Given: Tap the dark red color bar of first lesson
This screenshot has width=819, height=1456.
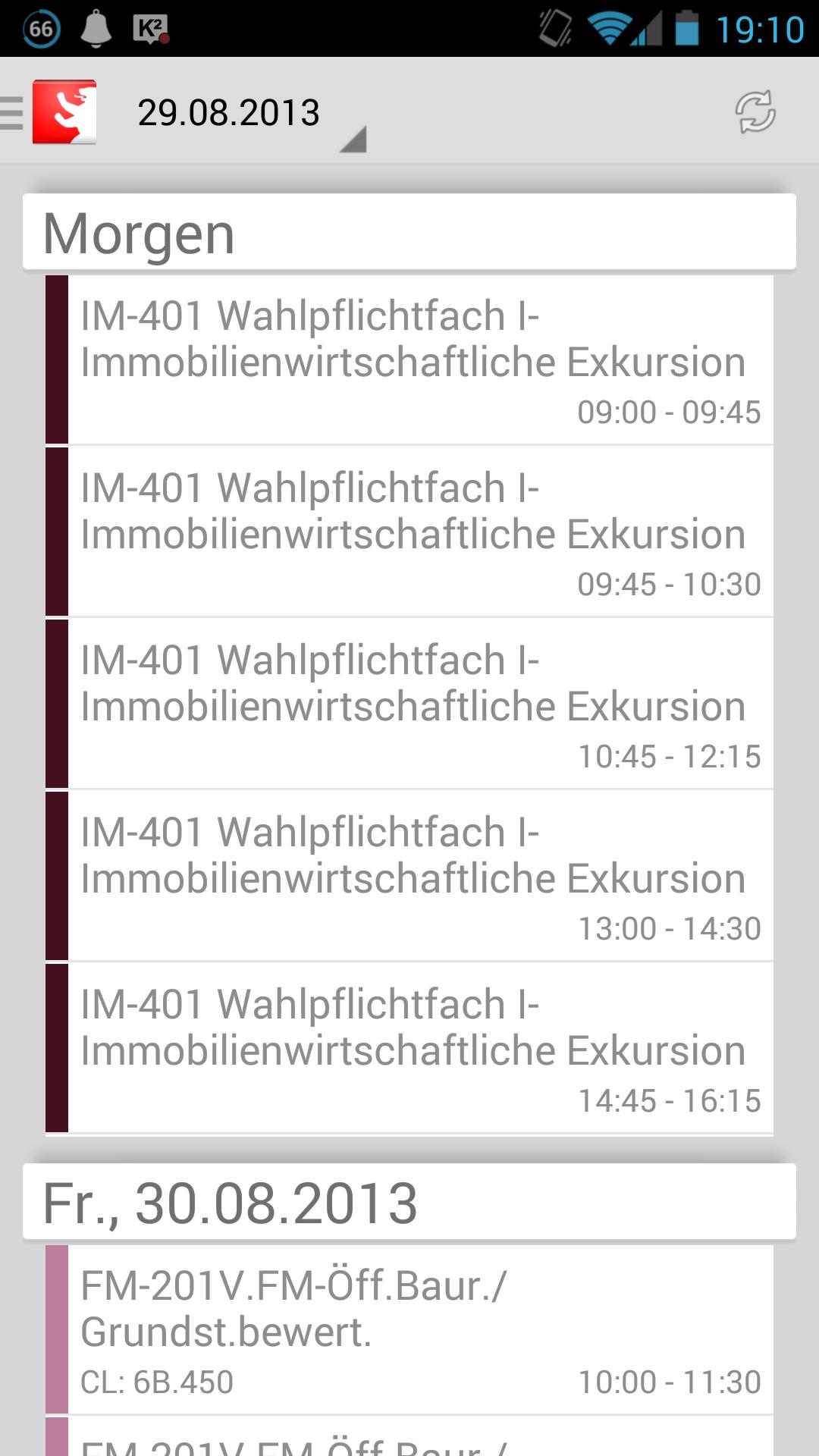Looking at the screenshot, I should [57, 356].
